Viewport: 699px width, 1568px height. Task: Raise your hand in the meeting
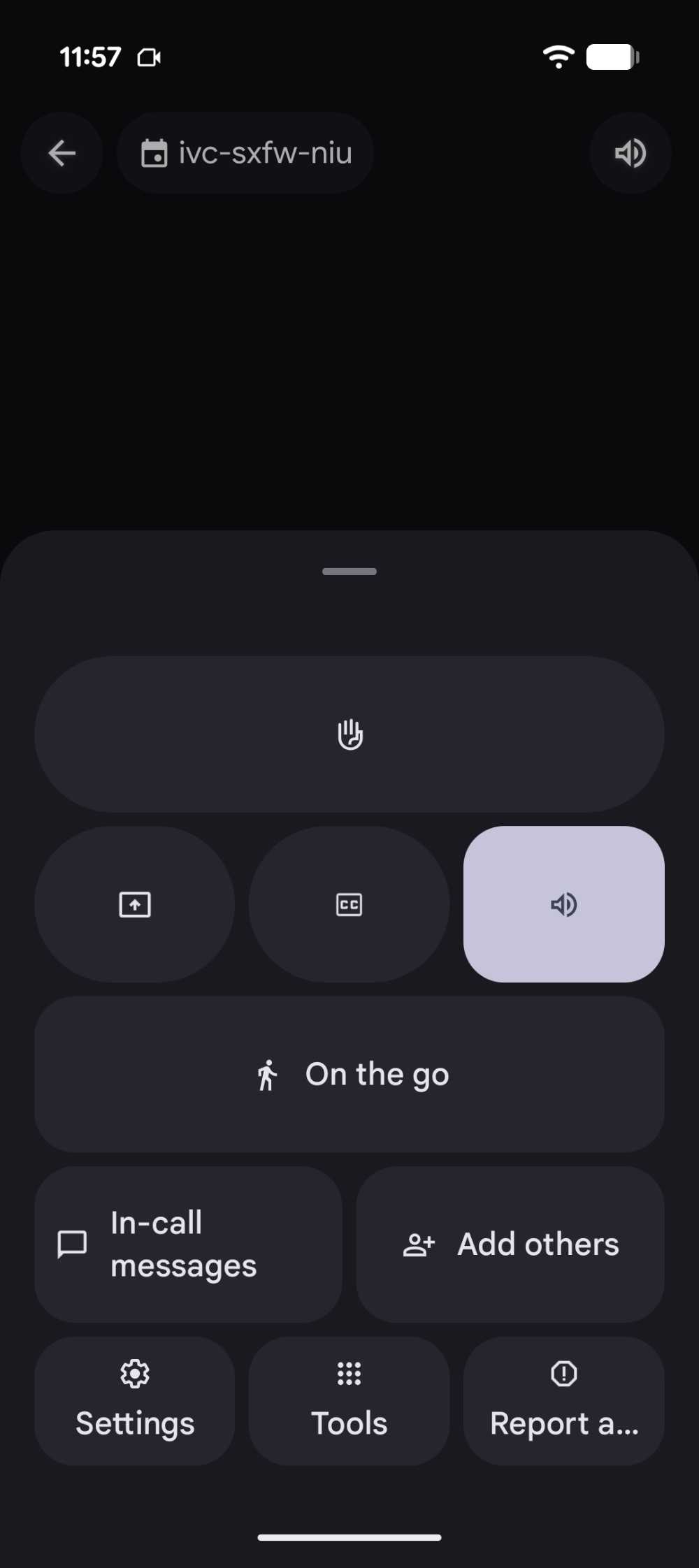click(x=349, y=734)
